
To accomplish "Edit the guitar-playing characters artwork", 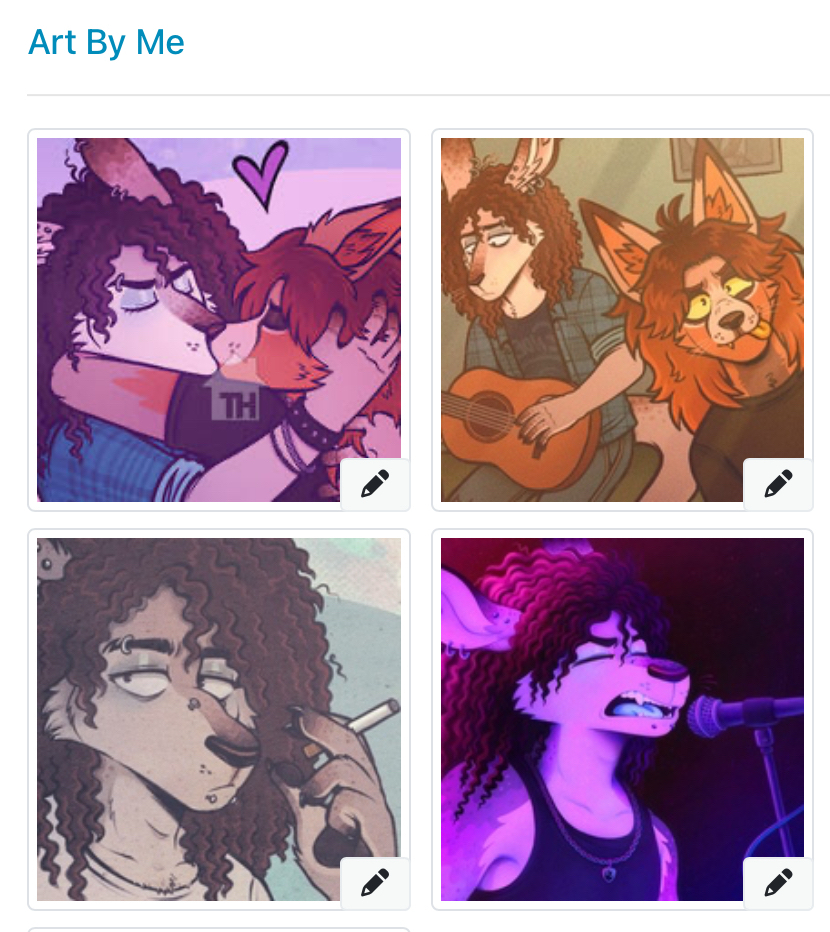I will point(778,485).
